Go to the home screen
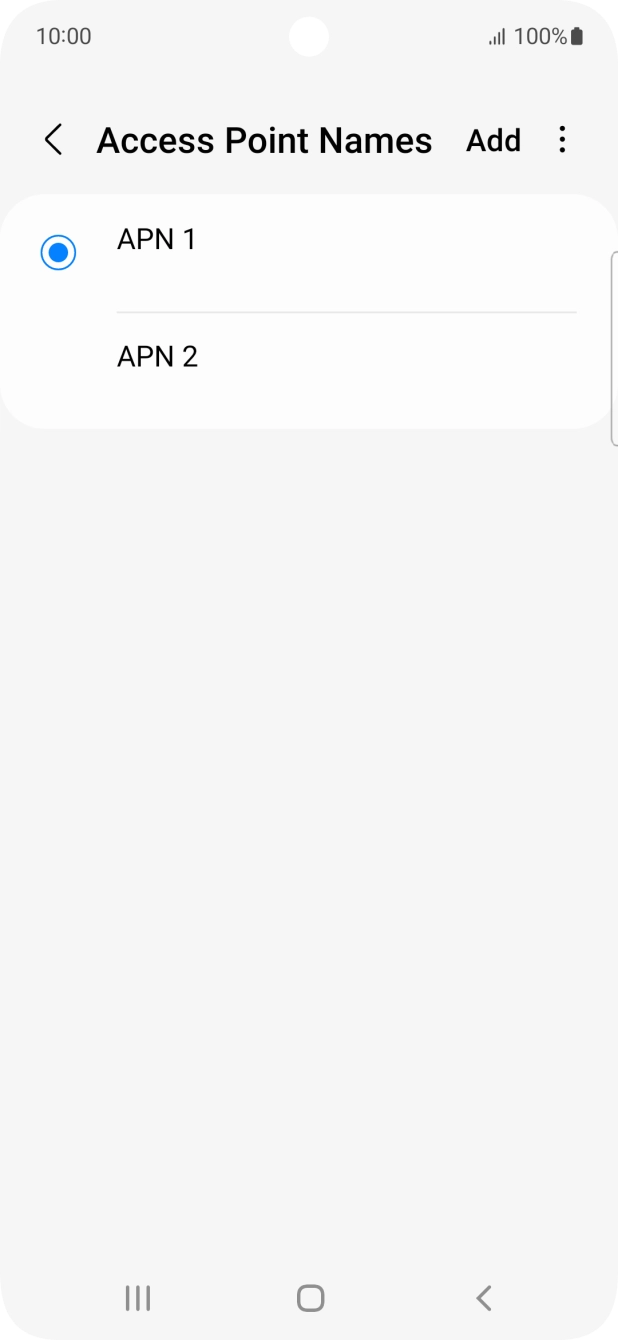618x1340 pixels. pyautogui.click(x=310, y=1298)
